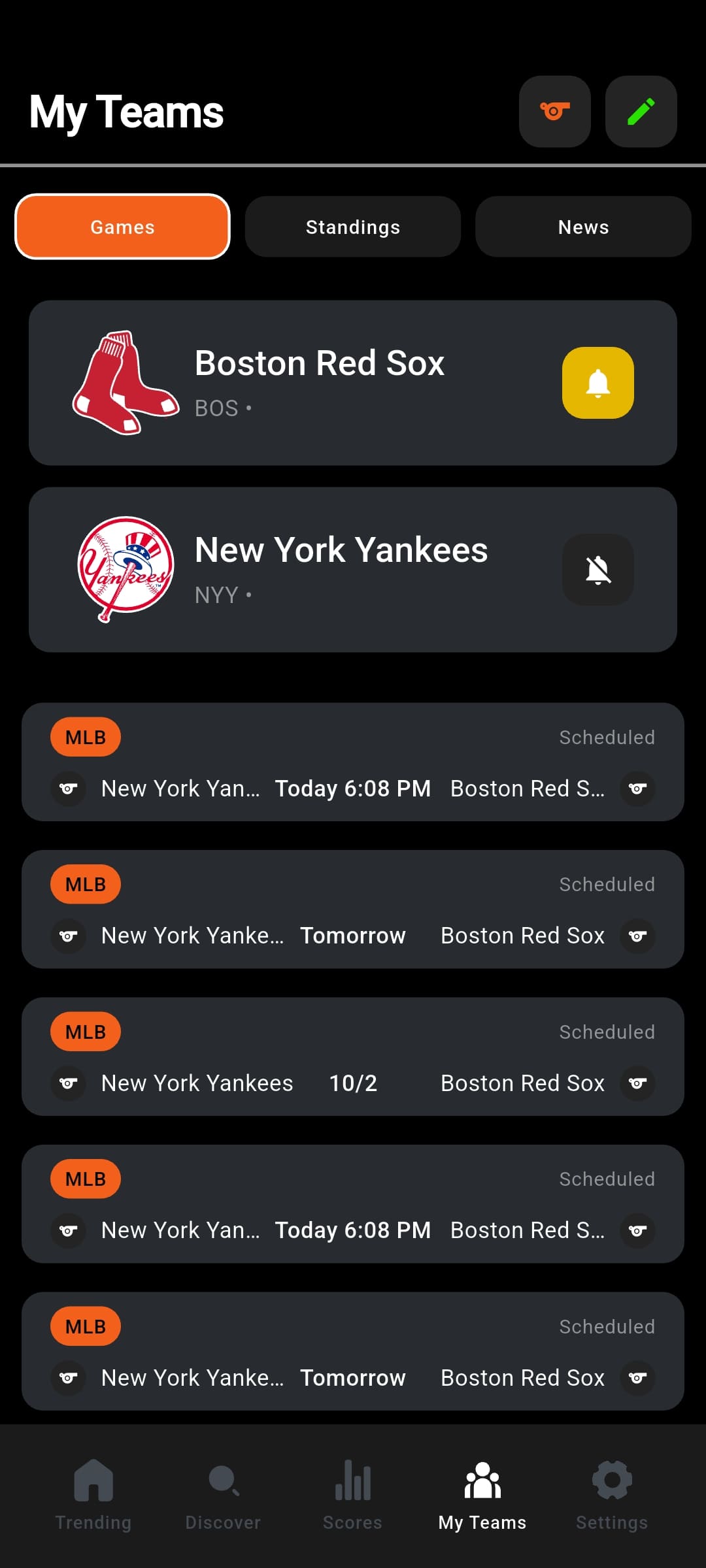This screenshot has height=1568, width=706.
Task: Toggle the whistle on the 10/2 Yankees game
Action: [68, 1083]
